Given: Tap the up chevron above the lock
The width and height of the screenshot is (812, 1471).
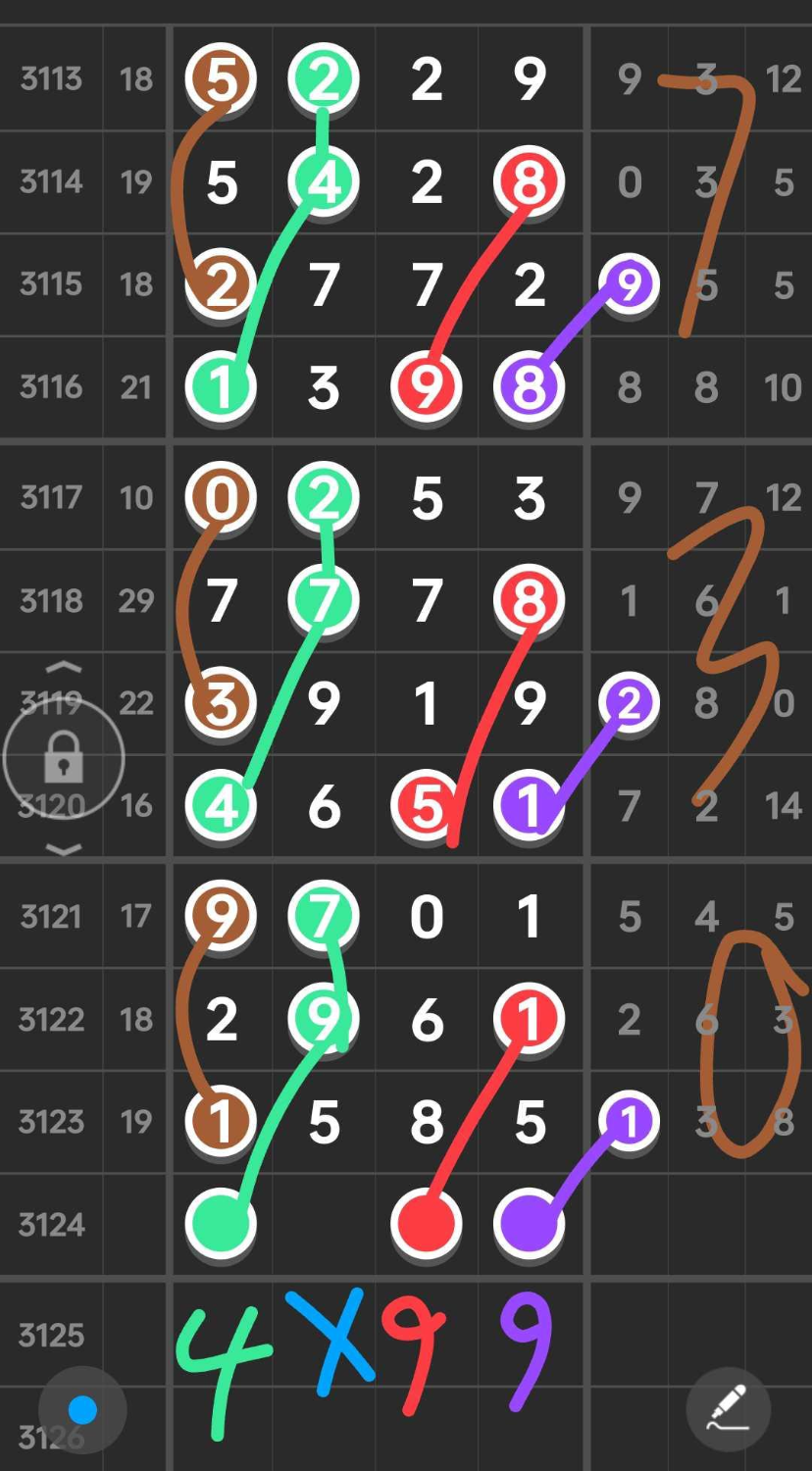Looking at the screenshot, I should pyautogui.click(x=65, y=668).
